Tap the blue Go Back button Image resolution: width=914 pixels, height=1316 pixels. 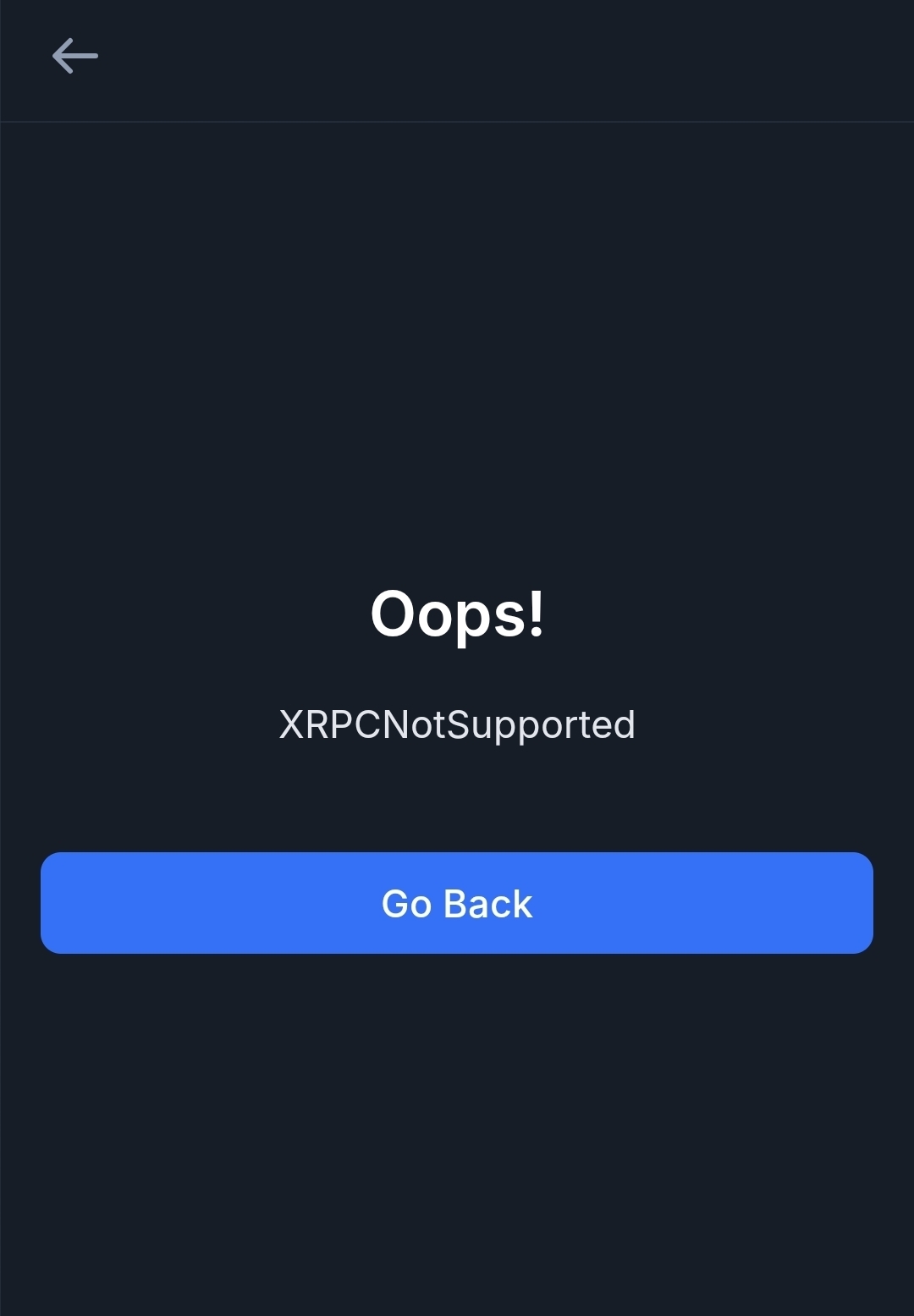457,903
